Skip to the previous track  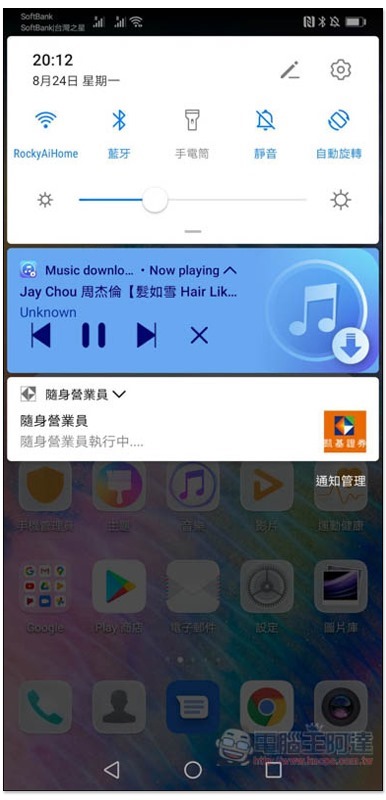(41, 335)
